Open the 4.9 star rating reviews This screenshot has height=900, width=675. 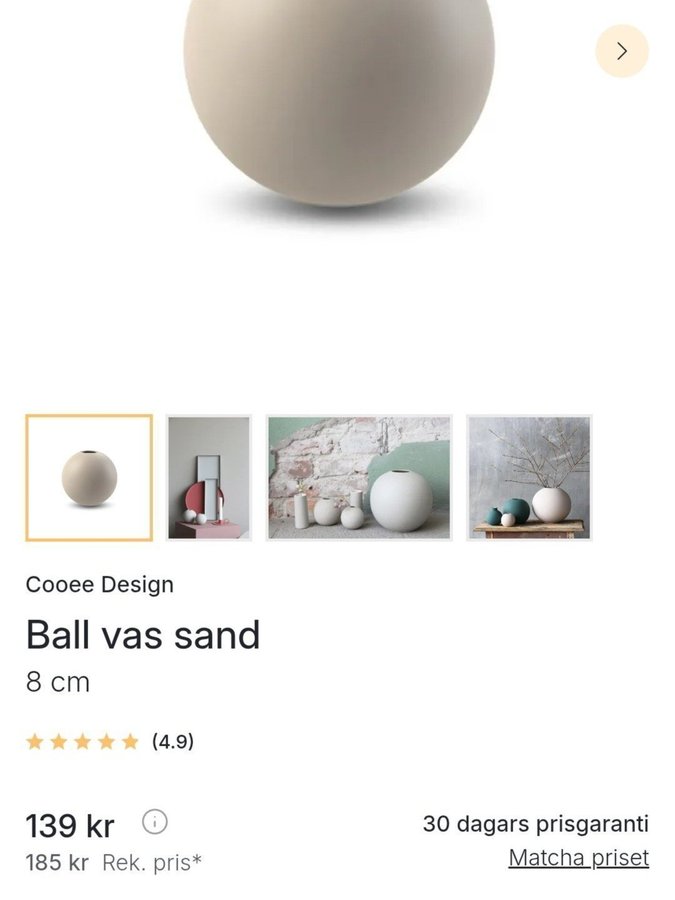click(x=110, y=741)
